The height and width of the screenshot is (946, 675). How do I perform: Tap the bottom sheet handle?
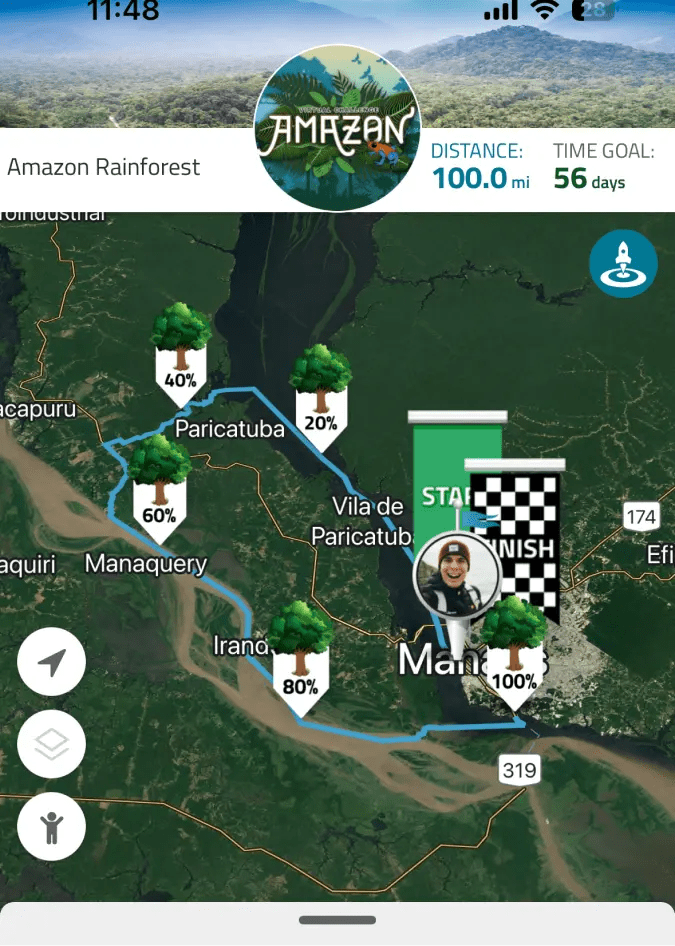pos(337,920)
